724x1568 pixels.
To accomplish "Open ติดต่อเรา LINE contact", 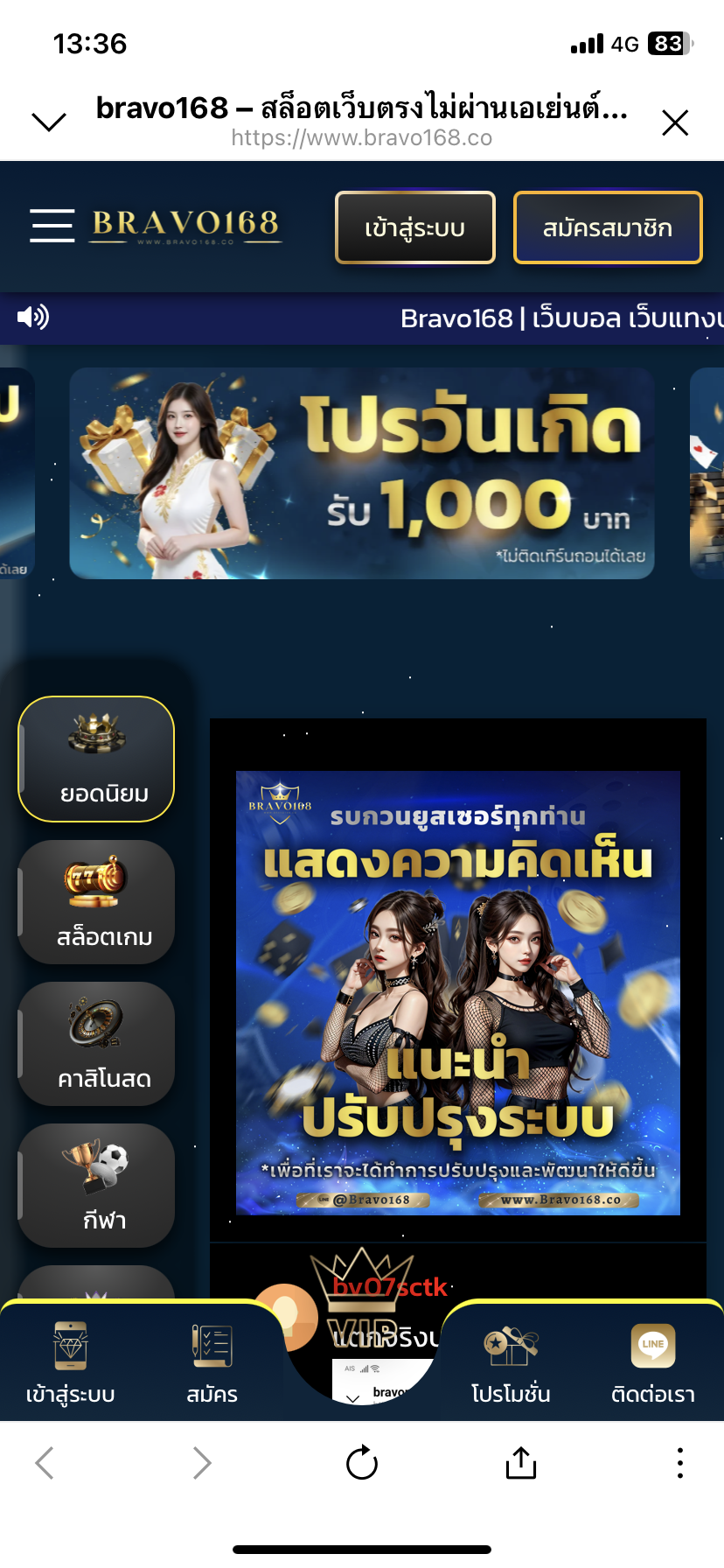I will pyautogui.click(x=653, y=1362).
